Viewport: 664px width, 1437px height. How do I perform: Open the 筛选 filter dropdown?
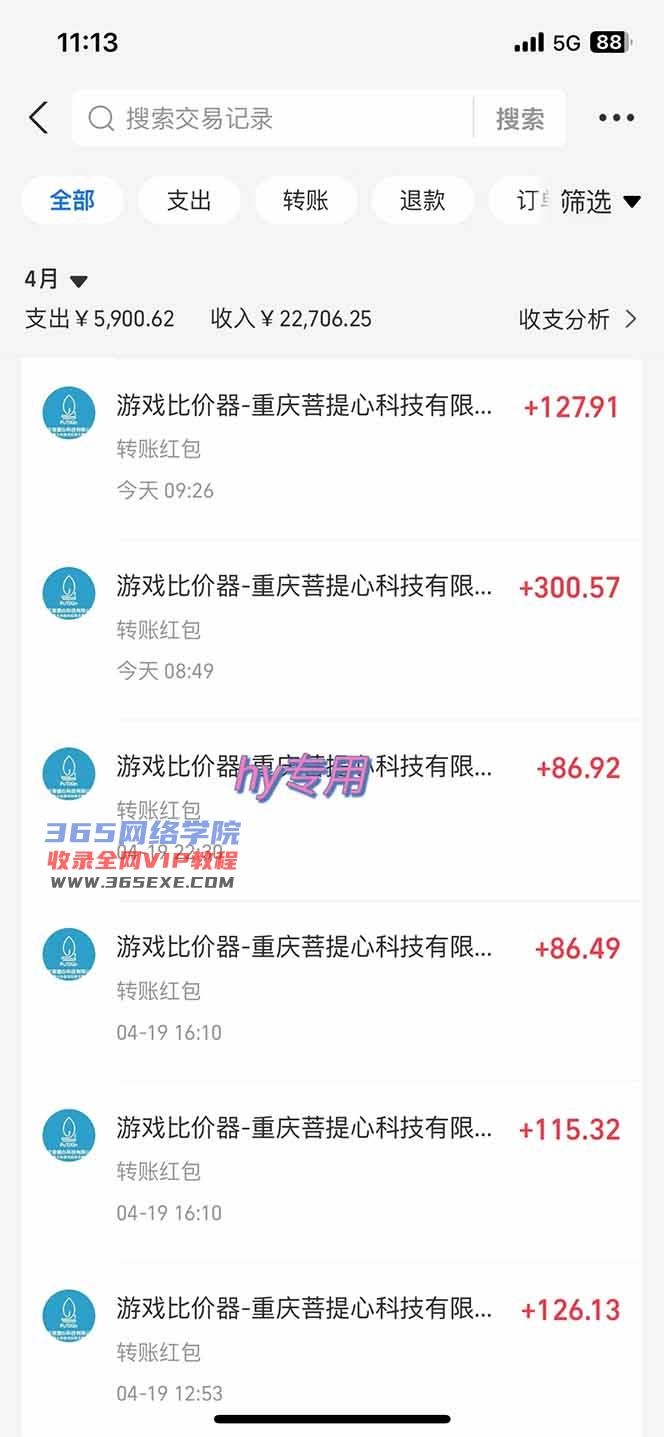[599, 201]
